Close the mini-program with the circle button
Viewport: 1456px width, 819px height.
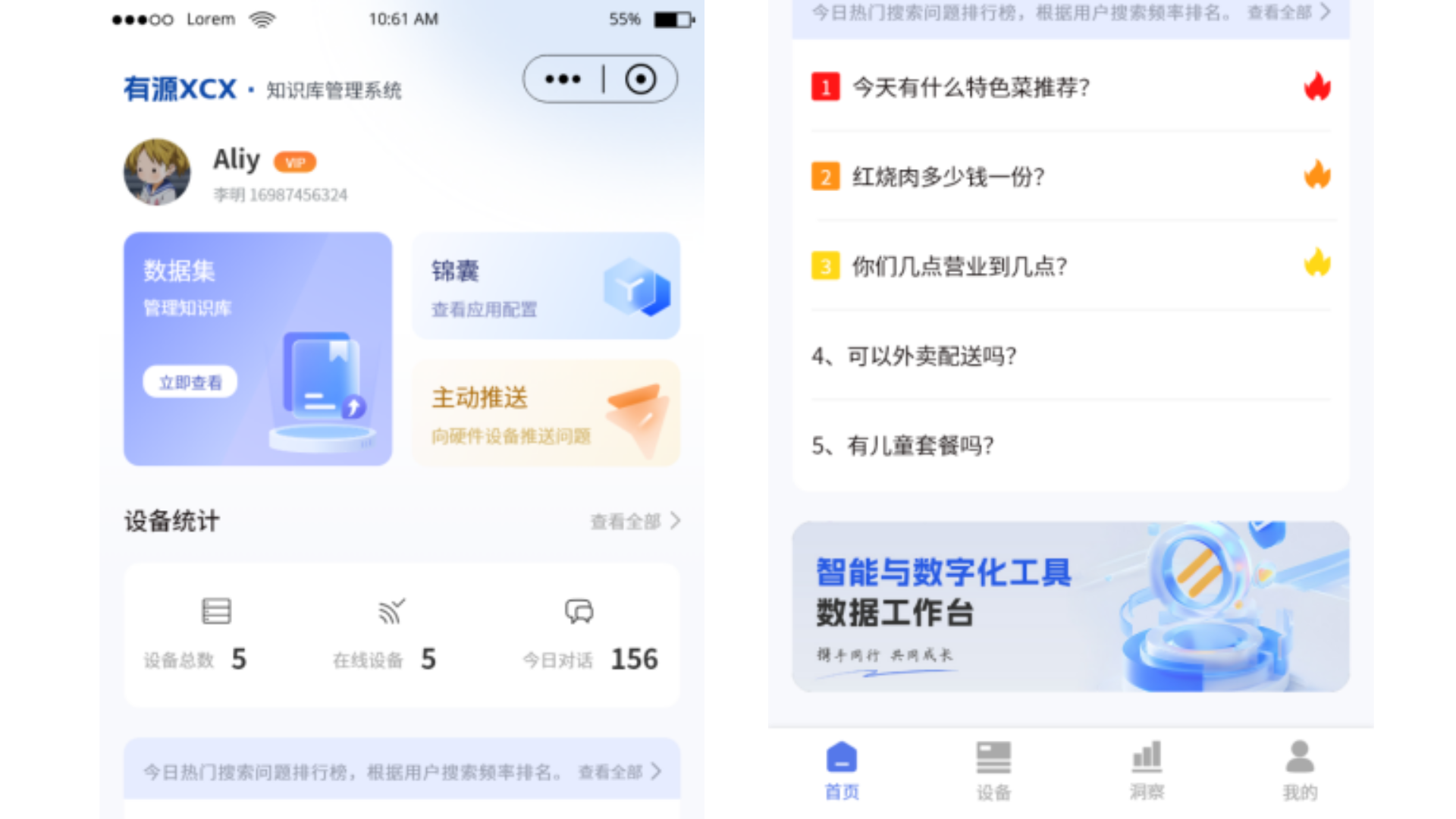pyautogui.click(x=640, y=79)
